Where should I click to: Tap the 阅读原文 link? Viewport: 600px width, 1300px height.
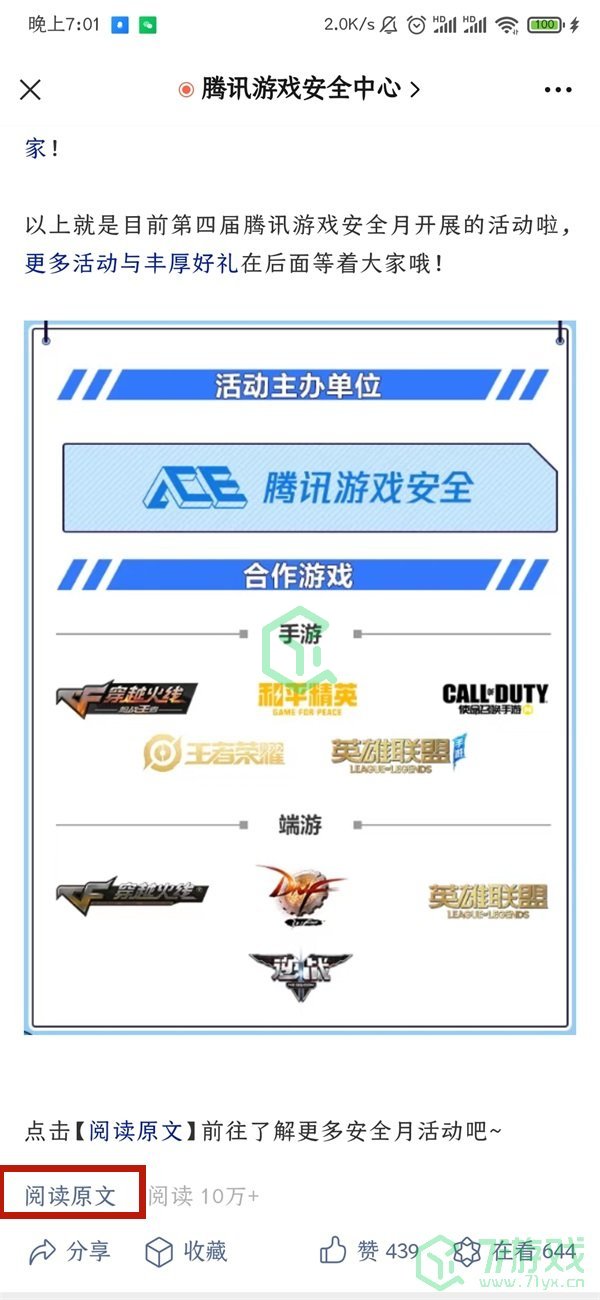click(71, 1195)
